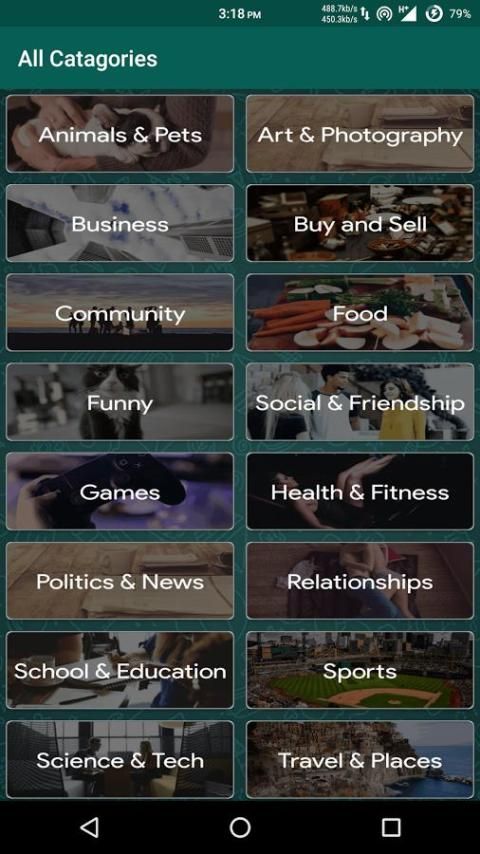
Task: Open the Food category tile
Action: coord(360,313)
